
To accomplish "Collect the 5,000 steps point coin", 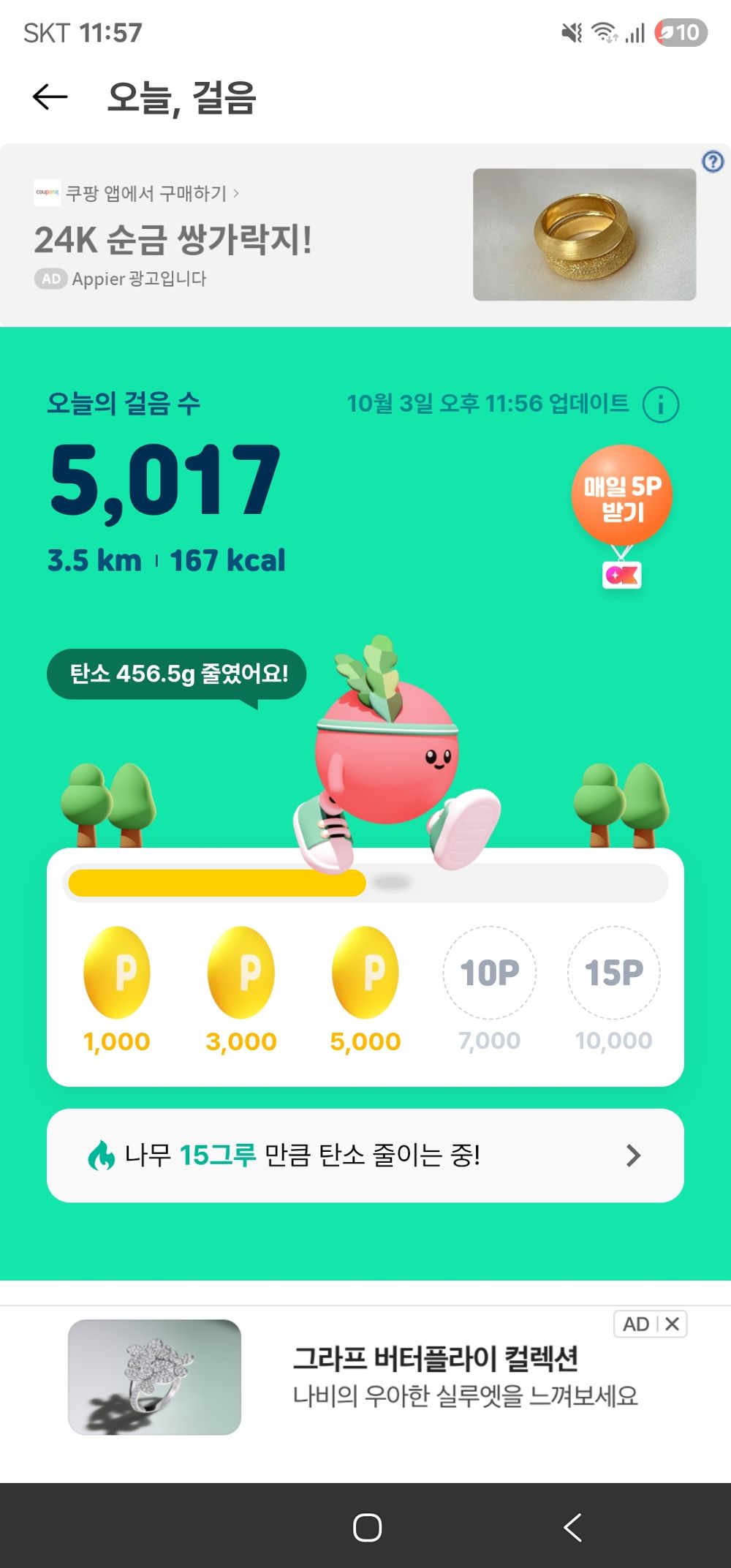I will [x=366, y=973].
